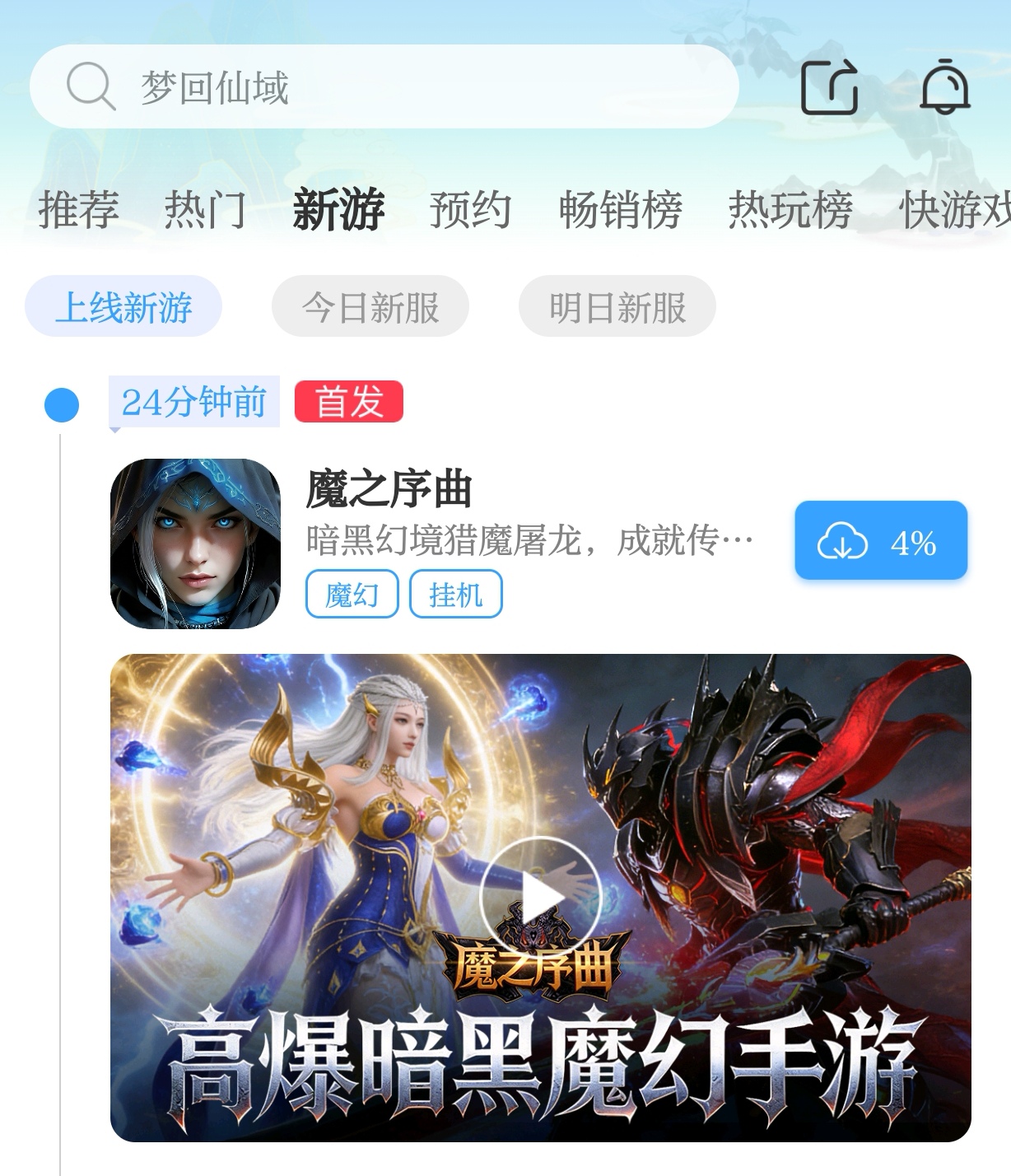Image resolution: width=1011 pixels, height=1176 pixels.
Task: Show 今日新服 list
Action: 370,306
